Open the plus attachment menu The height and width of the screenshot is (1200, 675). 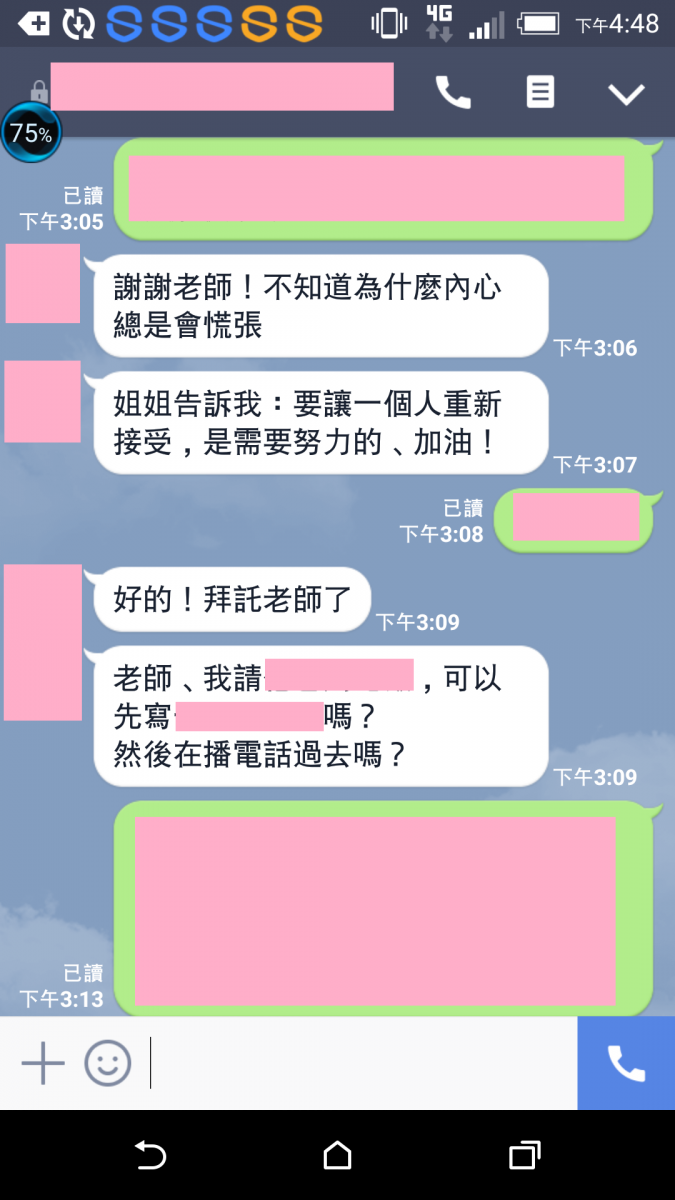43,1063
